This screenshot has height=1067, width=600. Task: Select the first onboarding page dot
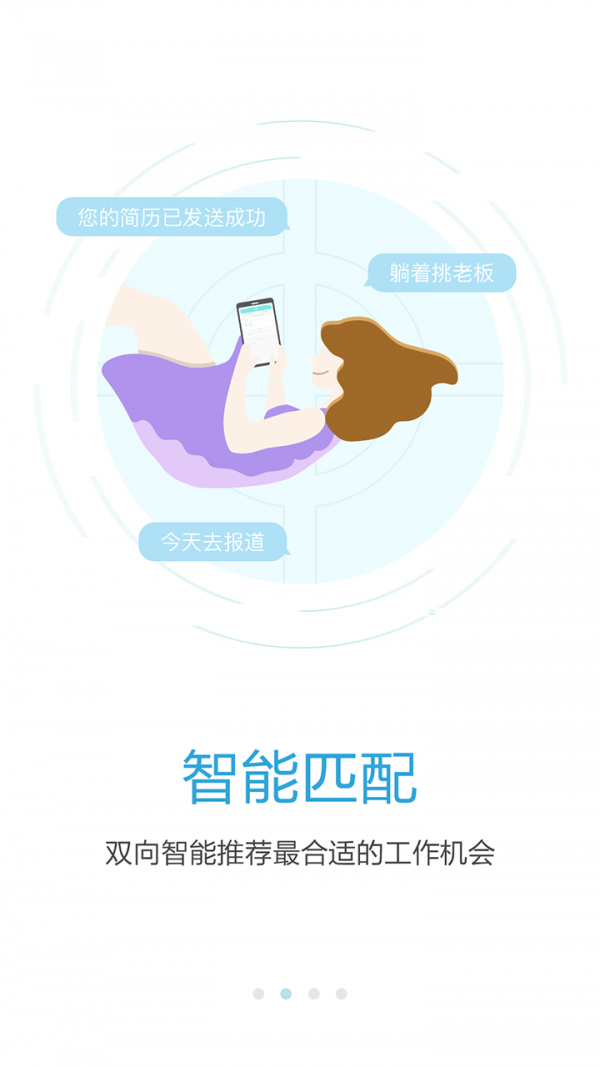tap(258, 994)
